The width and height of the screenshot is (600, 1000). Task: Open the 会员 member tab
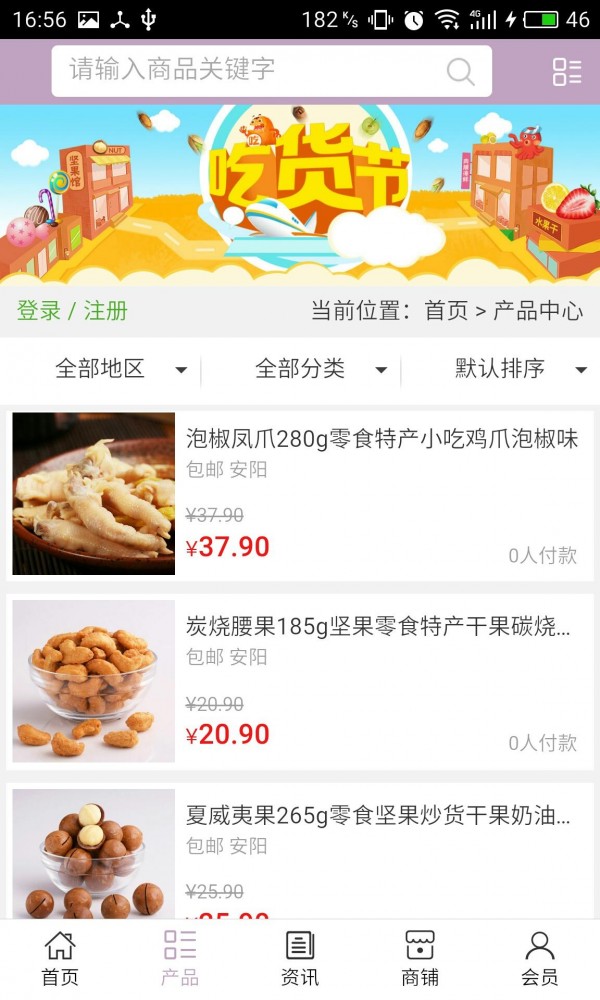pyautogui.click(x=540, y=959)
